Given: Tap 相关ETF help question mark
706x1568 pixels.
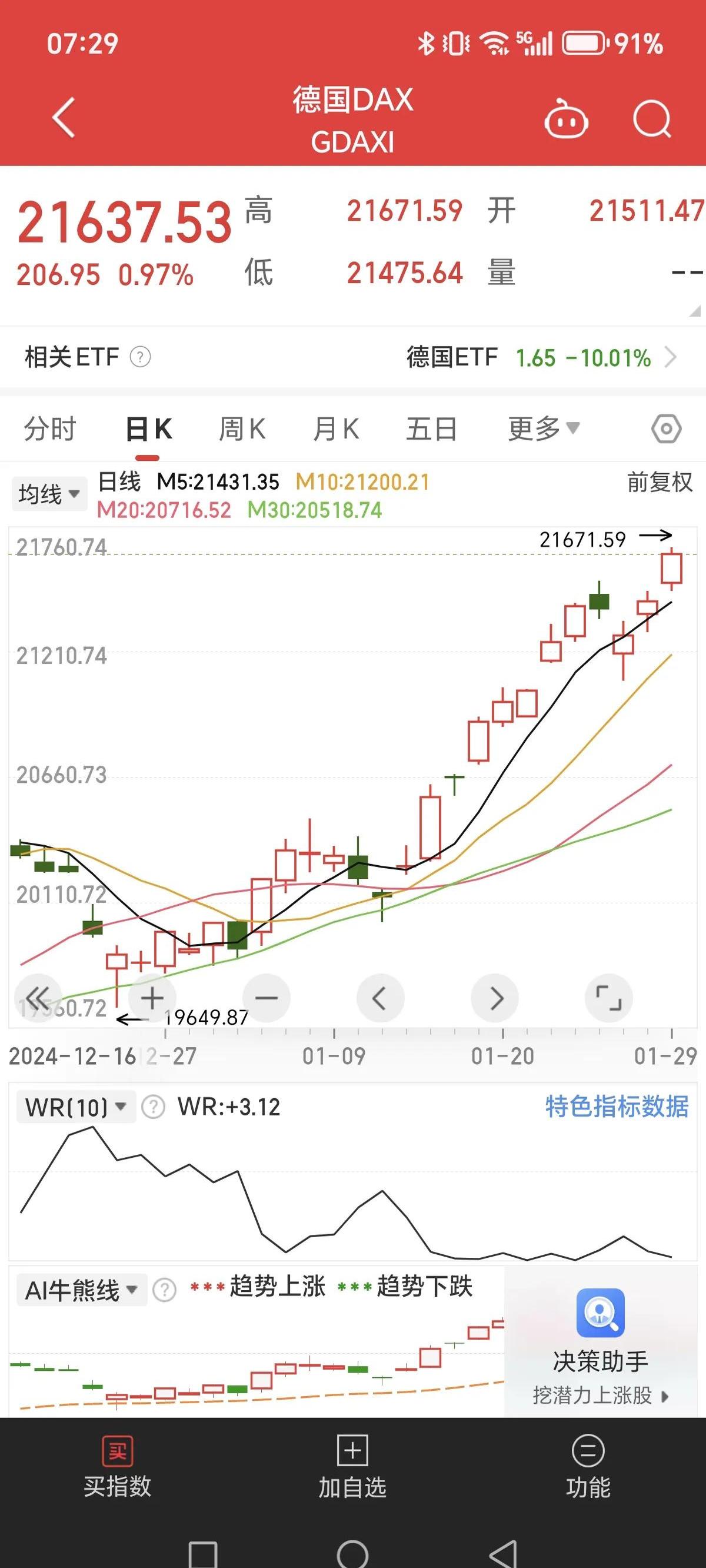Looking at the screenshot, I should point(139,358).
